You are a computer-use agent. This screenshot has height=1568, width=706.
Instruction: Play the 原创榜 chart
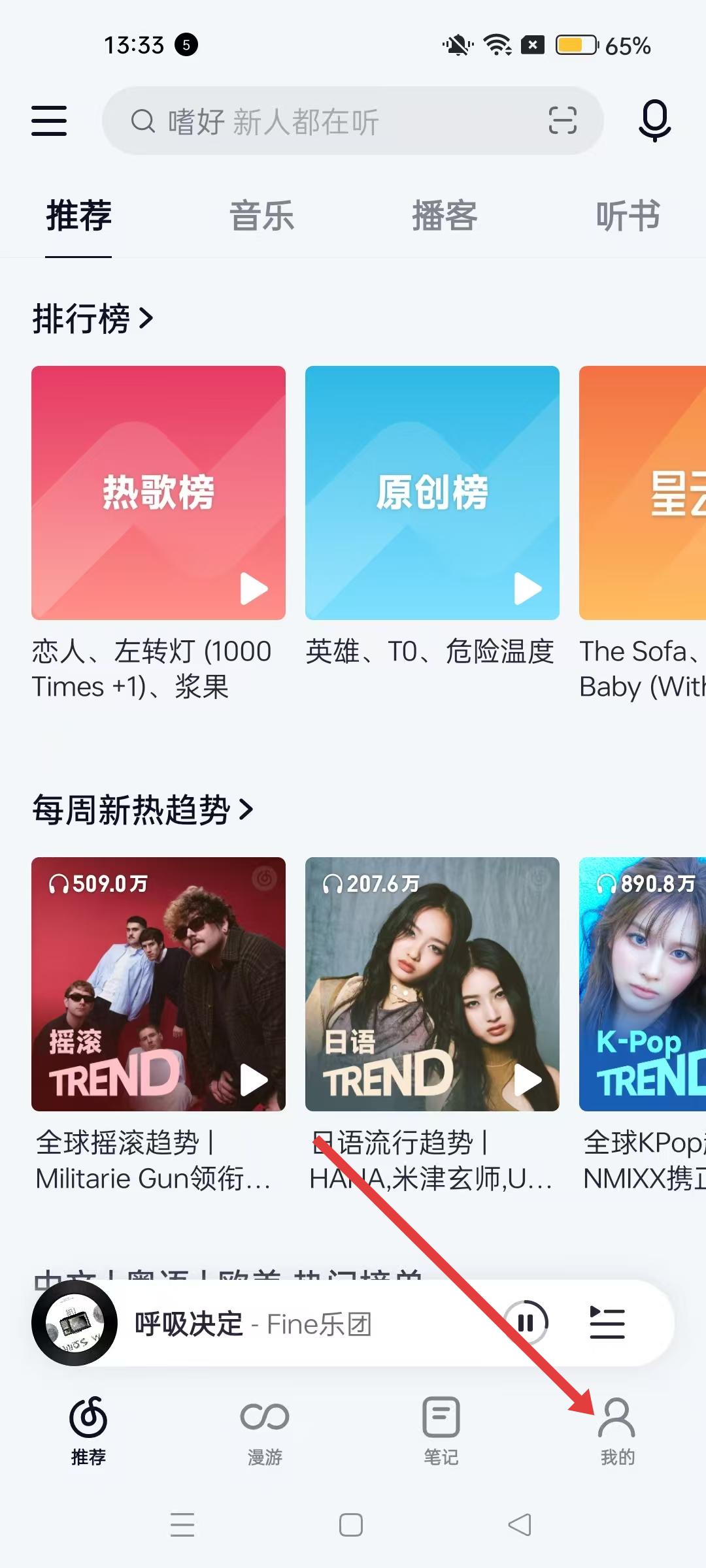527,589
